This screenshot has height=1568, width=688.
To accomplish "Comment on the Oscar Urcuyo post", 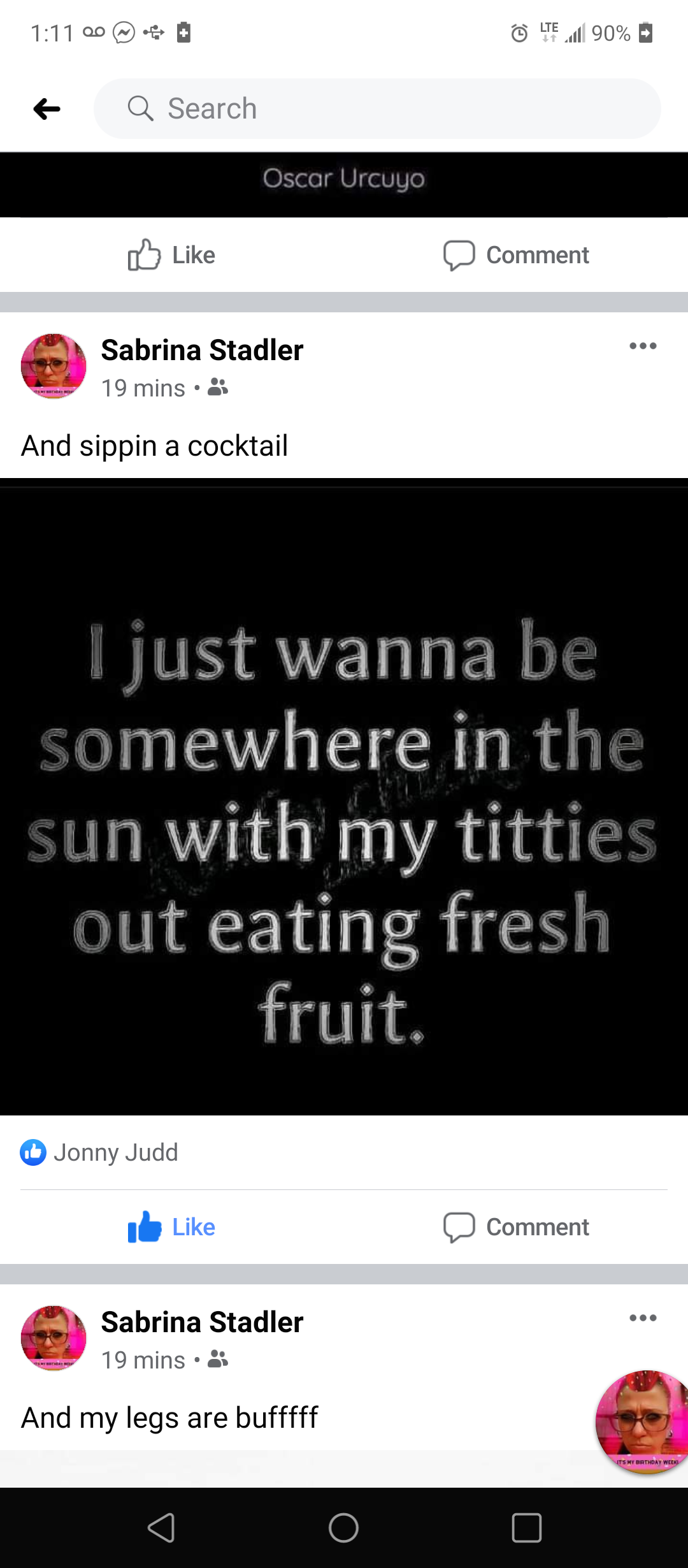I will (x=516, y=255).
